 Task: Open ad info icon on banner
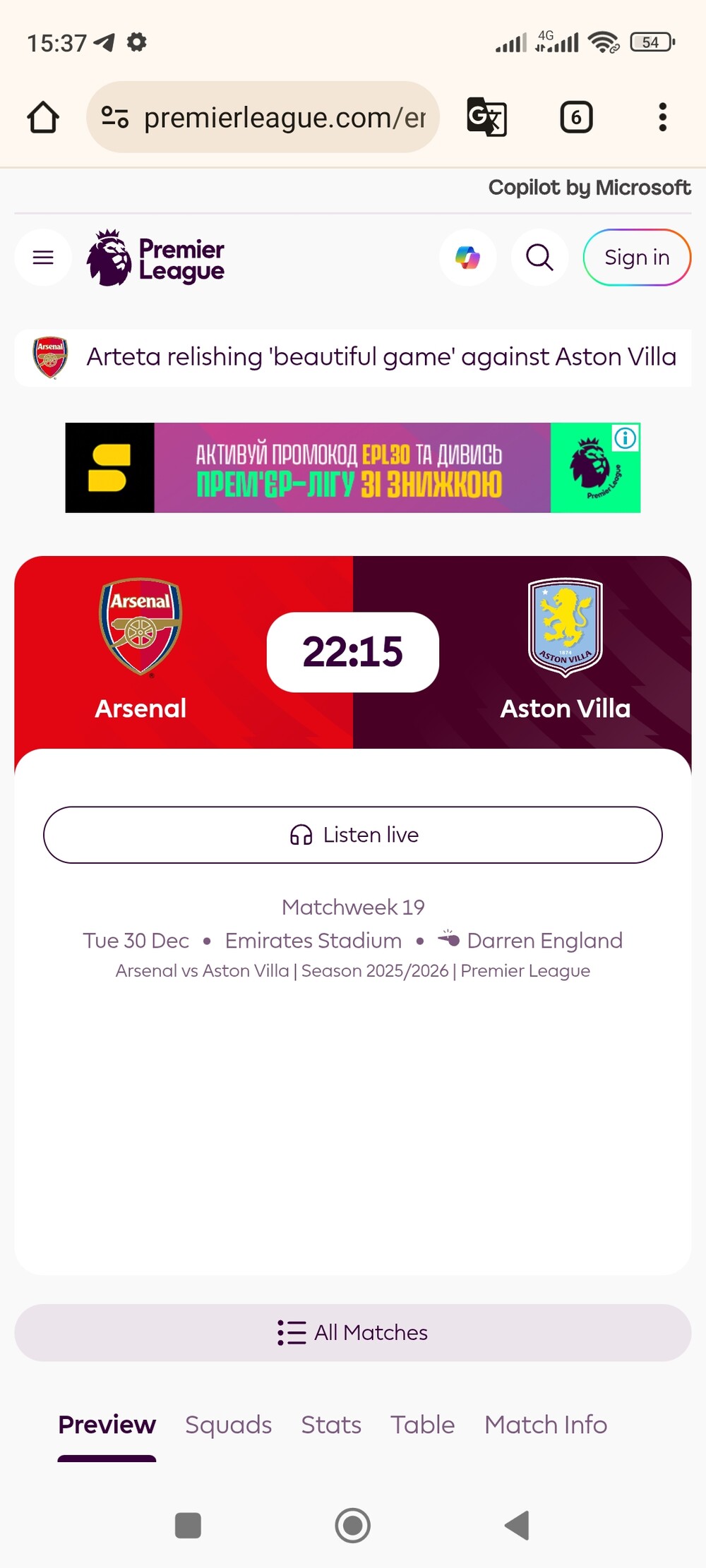point(626,438)
